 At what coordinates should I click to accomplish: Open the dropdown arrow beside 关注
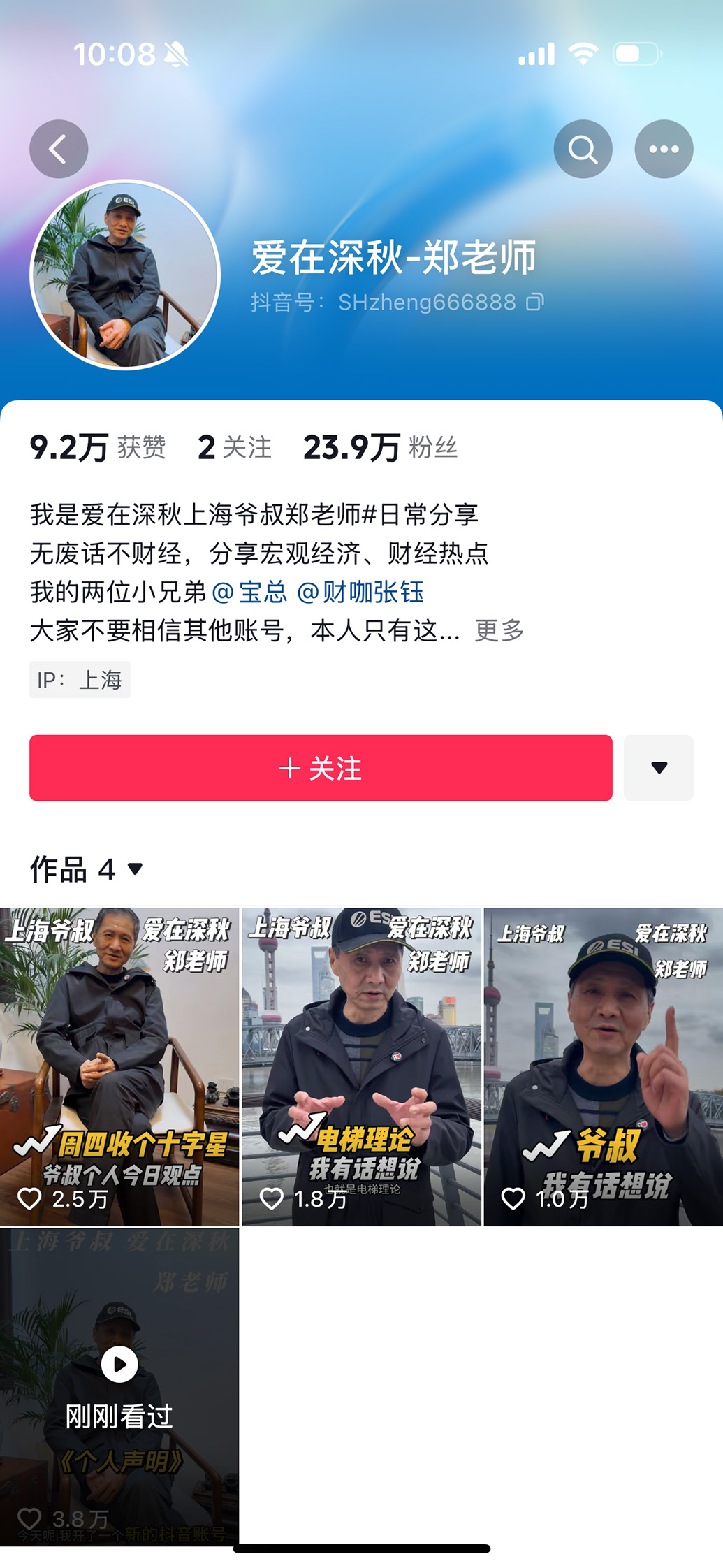click(x=658, y=768)
